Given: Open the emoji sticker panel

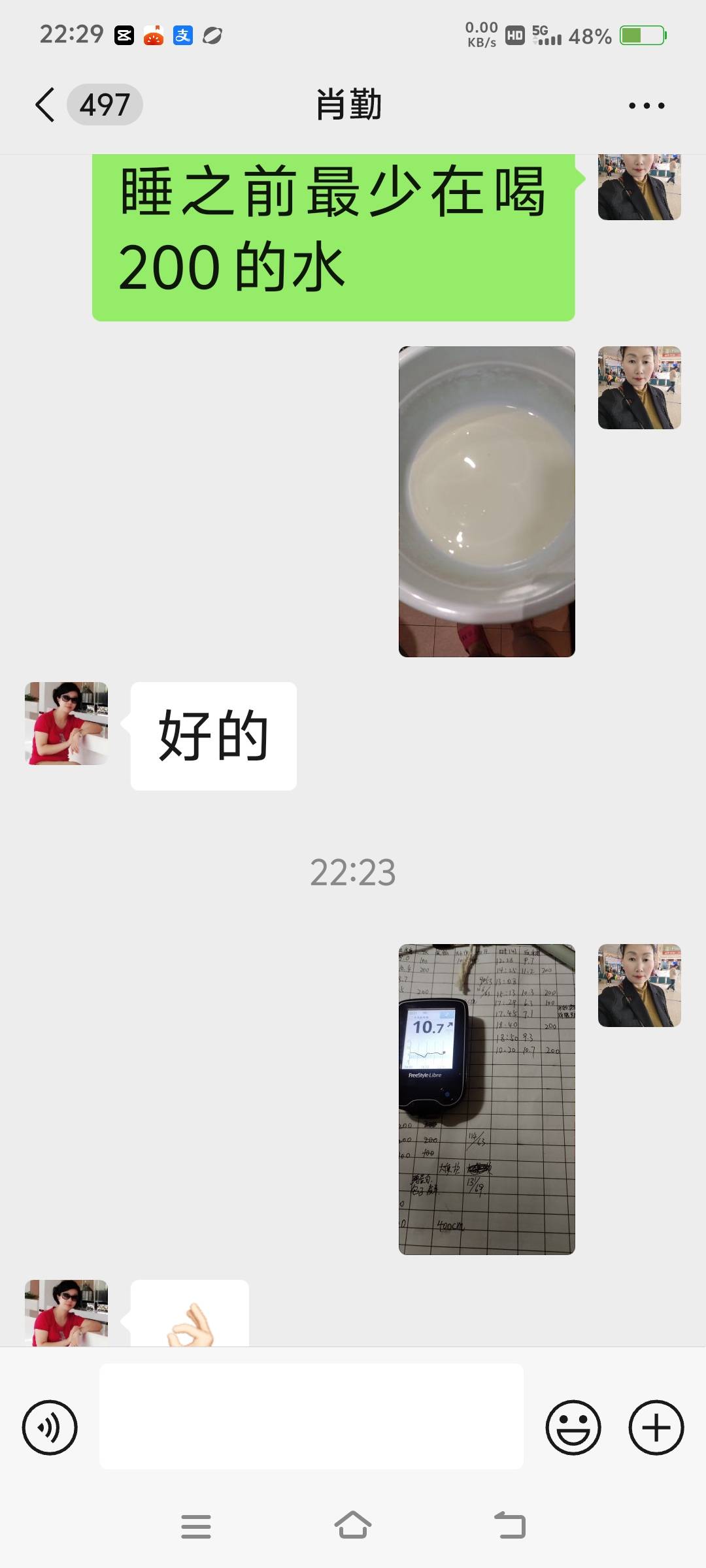Looking at the screenshot, I should 573,1428.
